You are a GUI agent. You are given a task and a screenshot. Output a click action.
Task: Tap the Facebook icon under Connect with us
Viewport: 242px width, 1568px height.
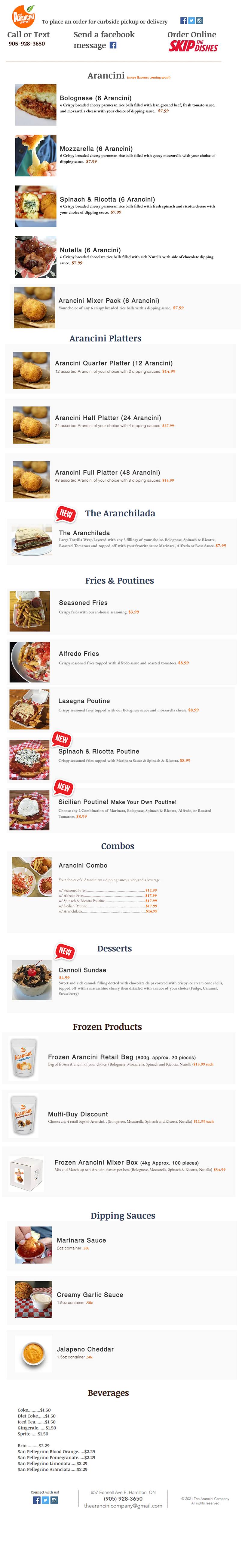tap(36, 1501)
